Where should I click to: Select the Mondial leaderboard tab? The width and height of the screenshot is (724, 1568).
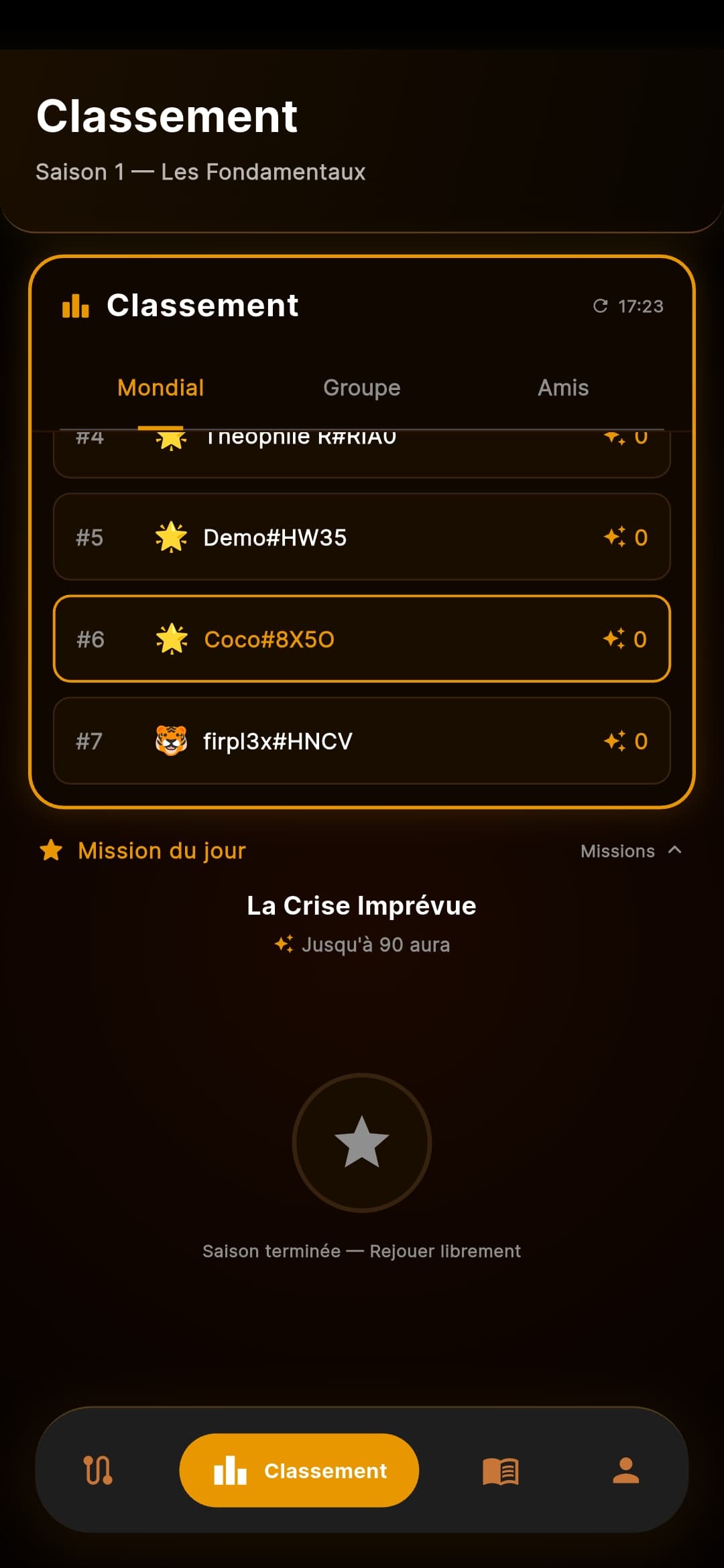(160, 387)
